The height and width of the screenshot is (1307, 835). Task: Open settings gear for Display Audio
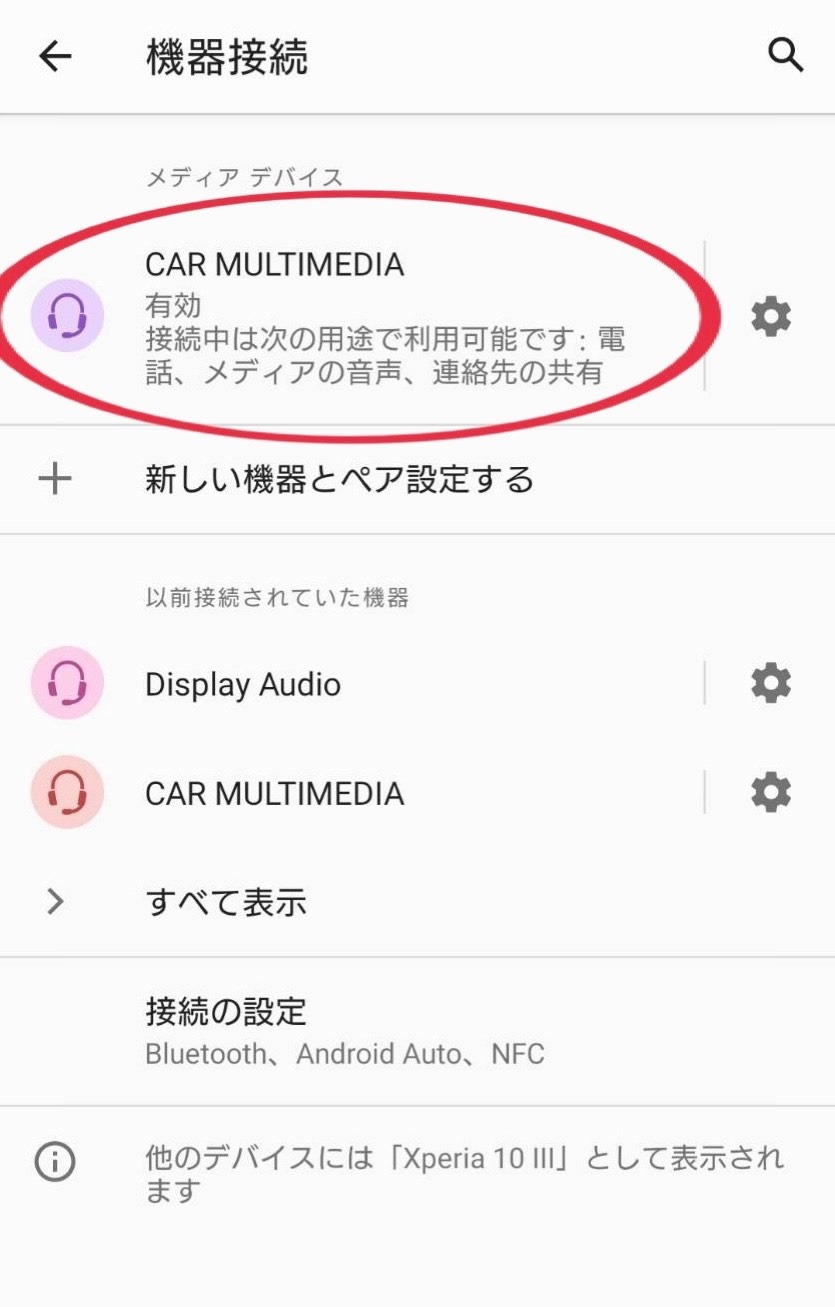point(771,684)
